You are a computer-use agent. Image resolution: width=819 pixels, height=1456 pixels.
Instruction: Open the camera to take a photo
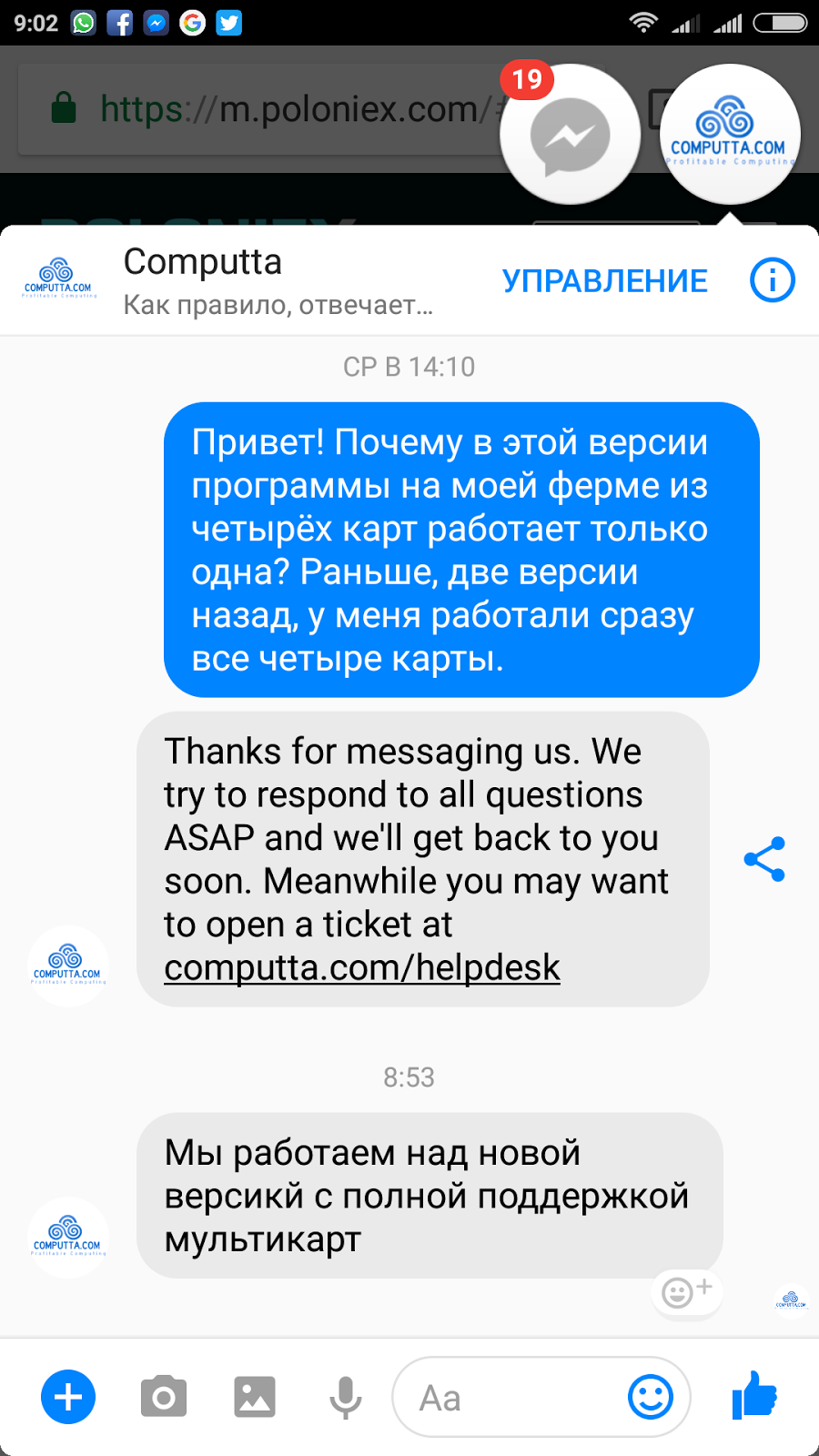[x=164, y=1397]
